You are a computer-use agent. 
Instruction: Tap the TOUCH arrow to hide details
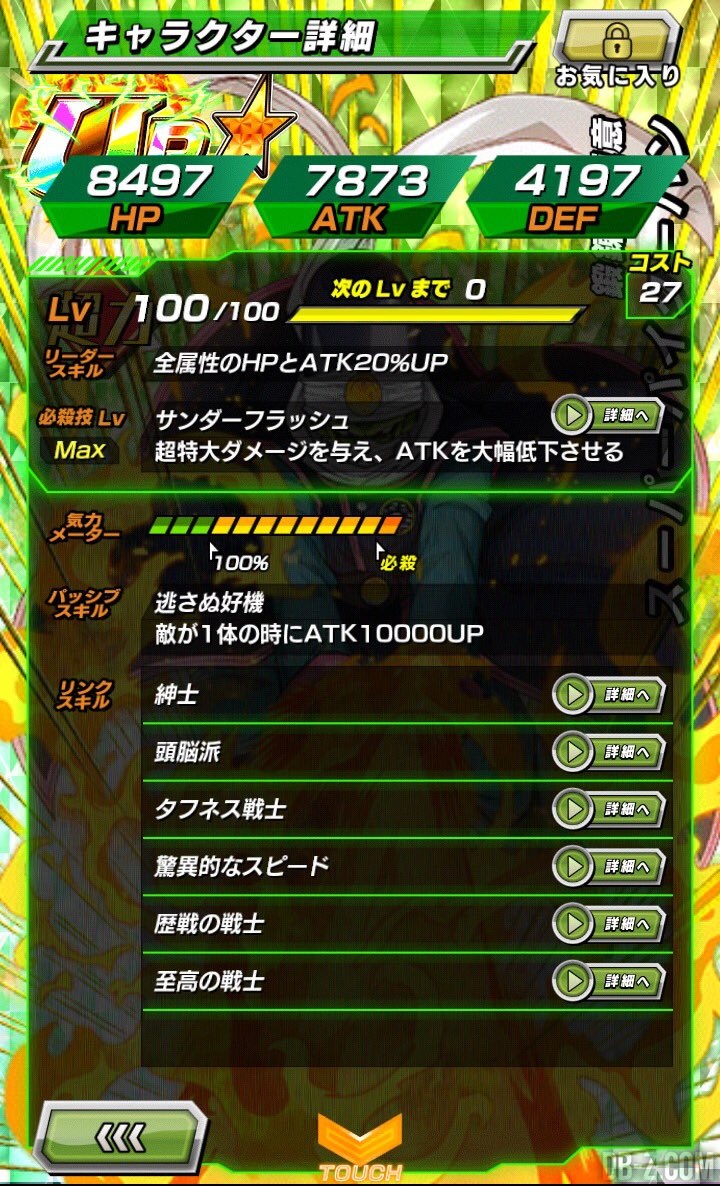360,1148
